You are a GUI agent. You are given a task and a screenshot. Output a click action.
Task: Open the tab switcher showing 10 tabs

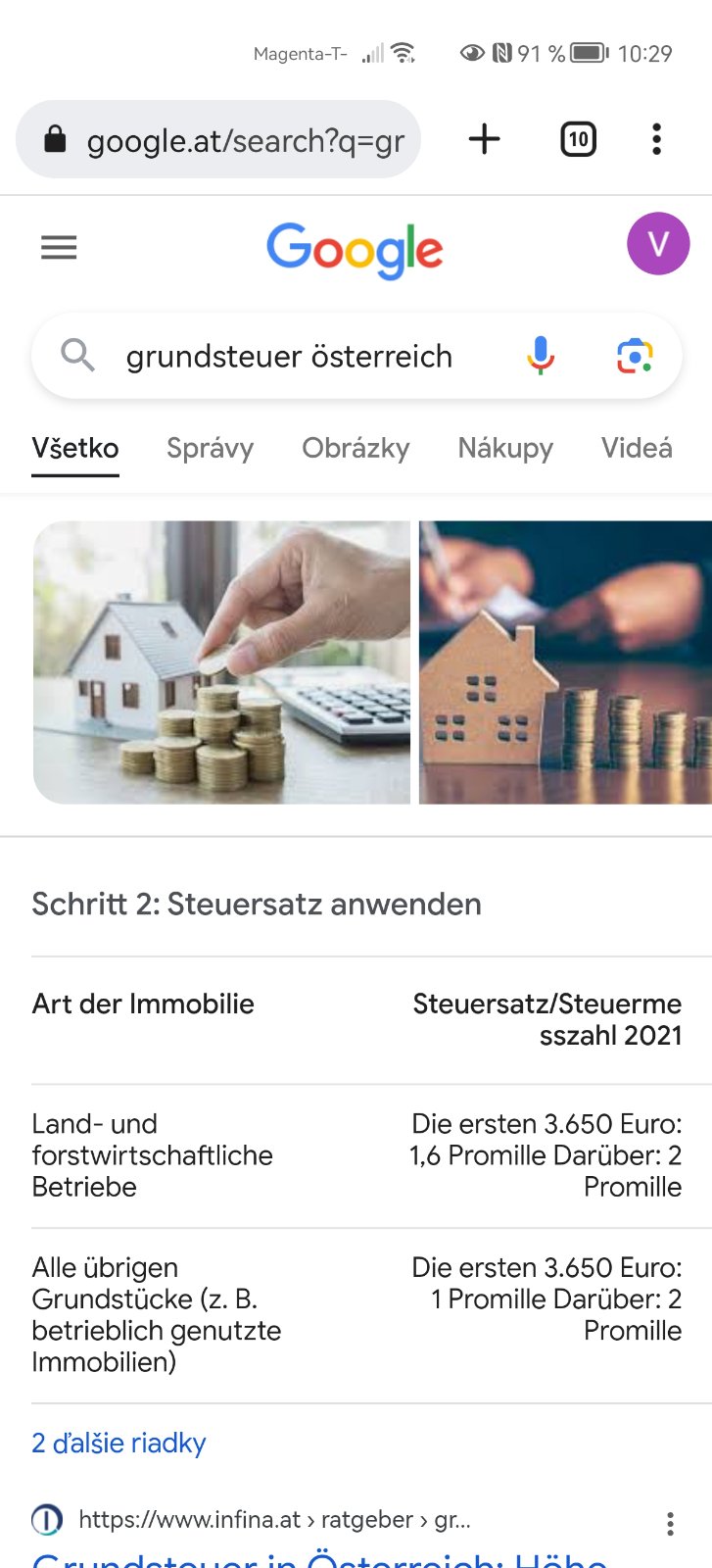point(578,139)
